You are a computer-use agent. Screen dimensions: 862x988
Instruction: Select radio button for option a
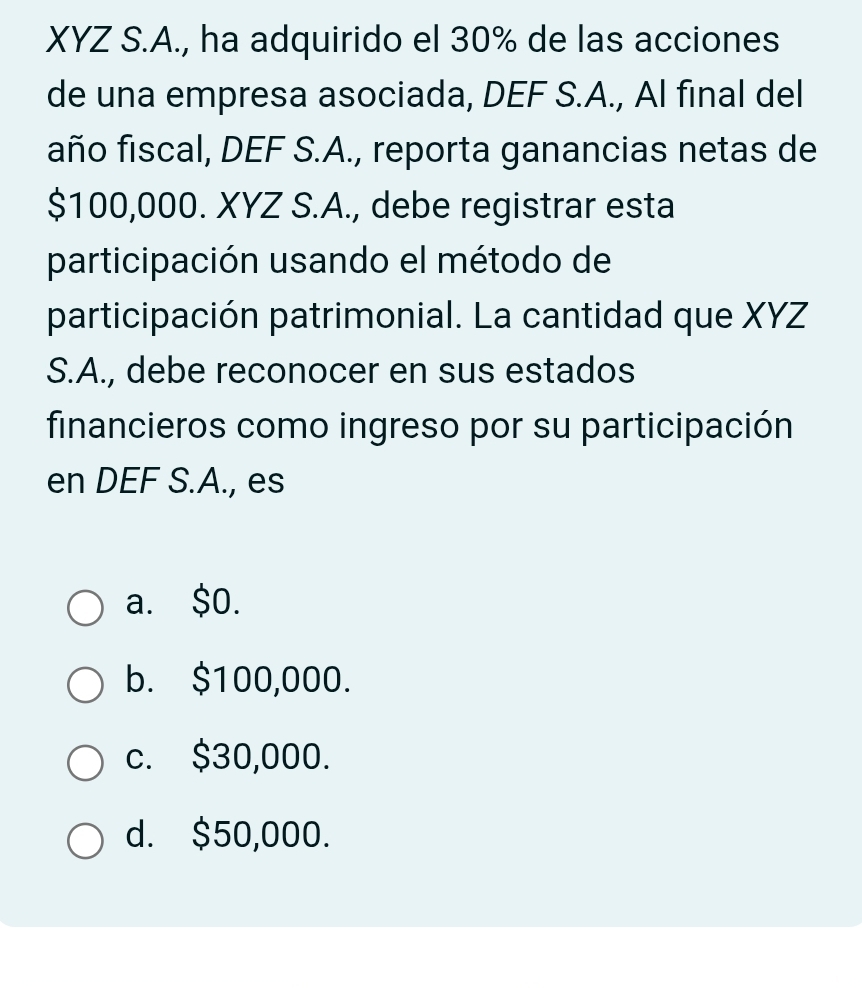[85, 607]
